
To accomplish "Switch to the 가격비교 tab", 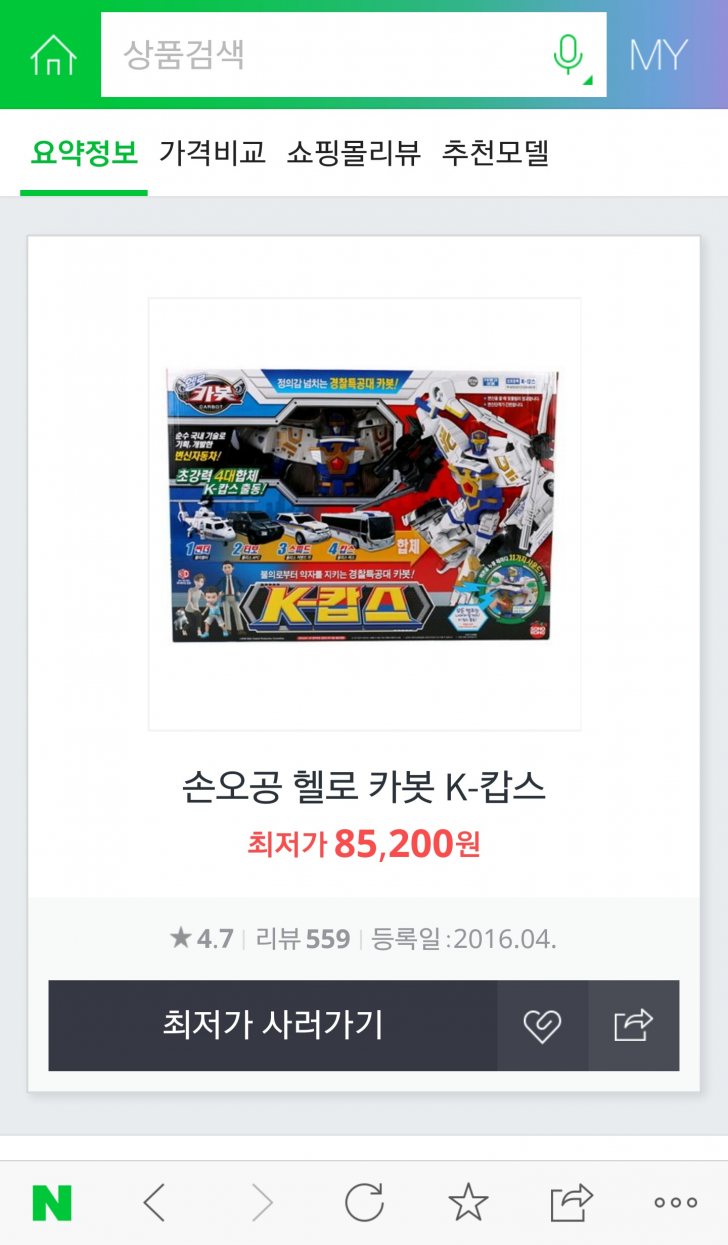I will coord(212,153).
